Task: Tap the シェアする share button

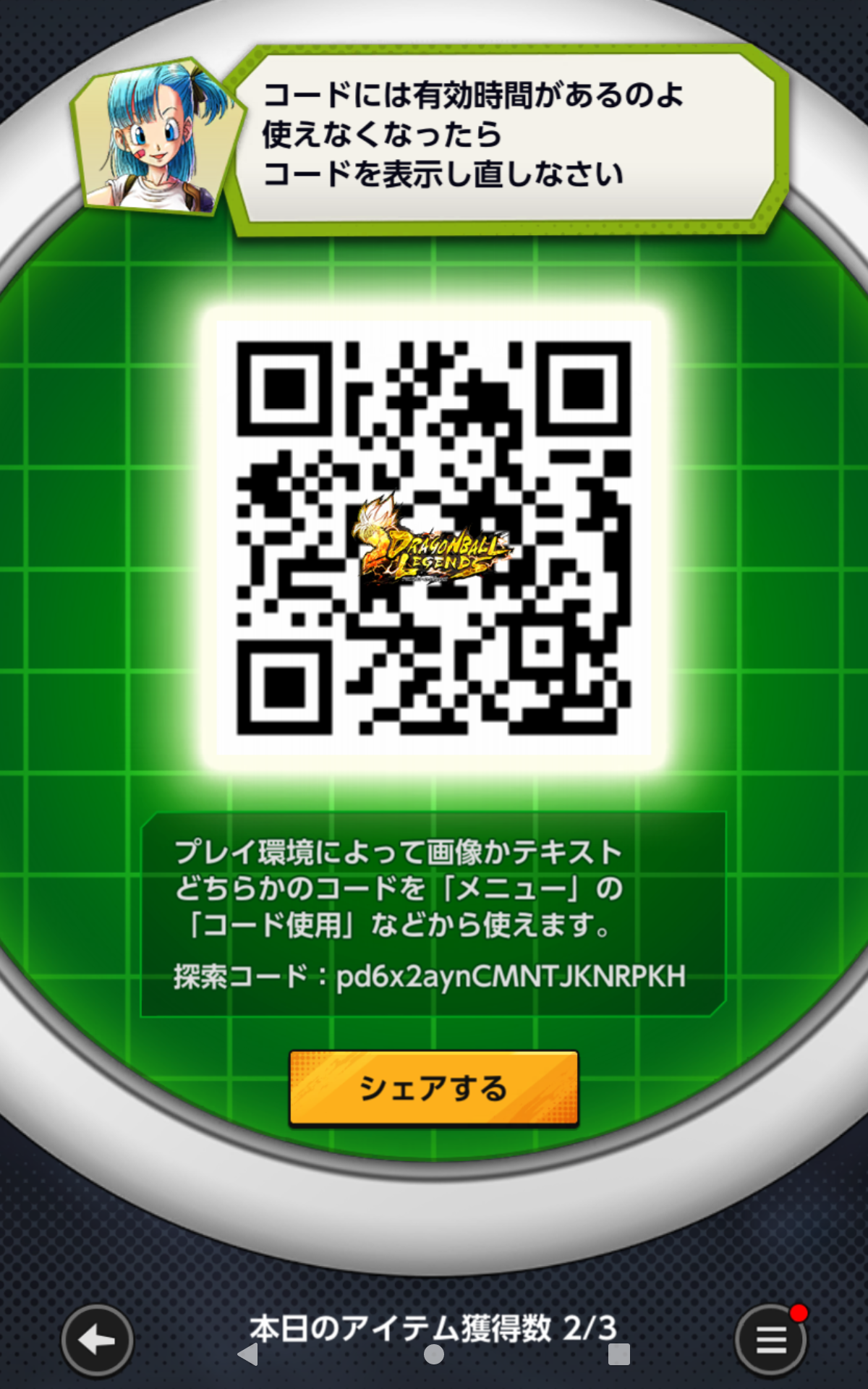Action: (434, 1089)
